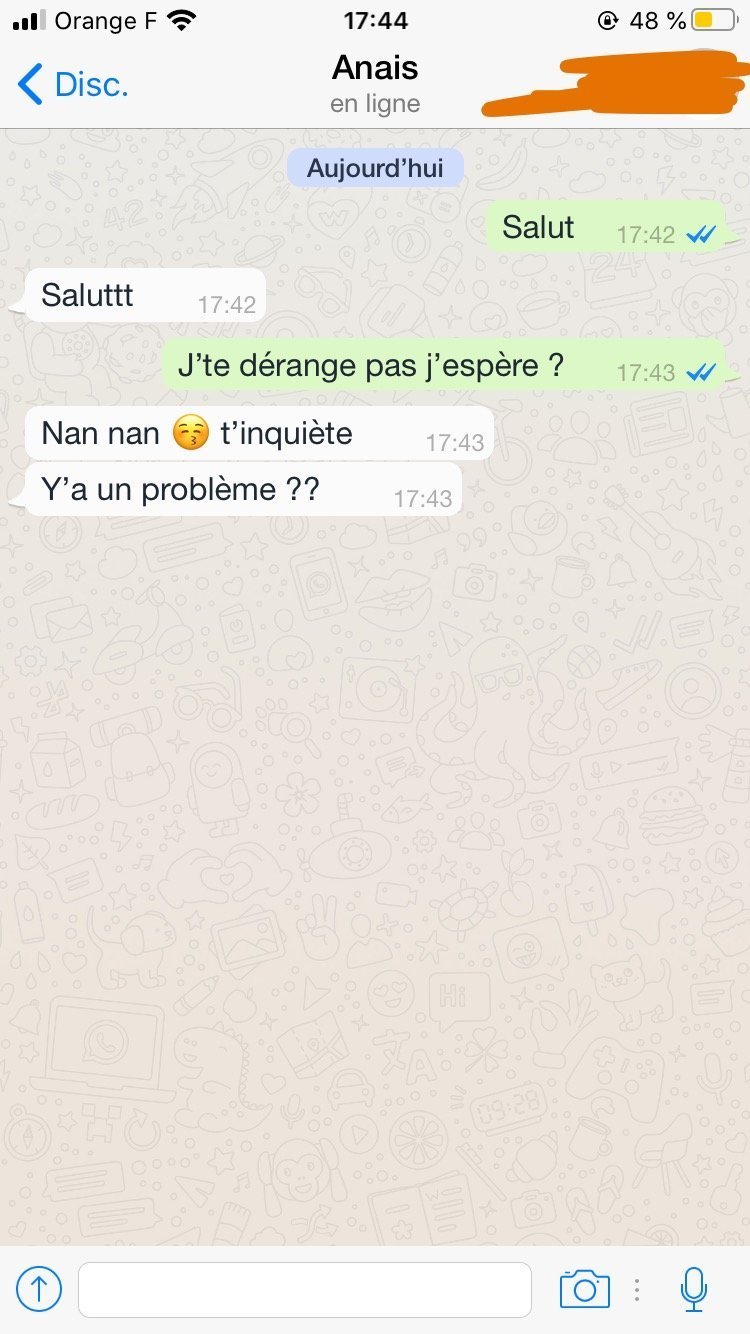750x1334 pixels.
Task: Open the camera to send a photo
Action: click(x=584, y=1289)
